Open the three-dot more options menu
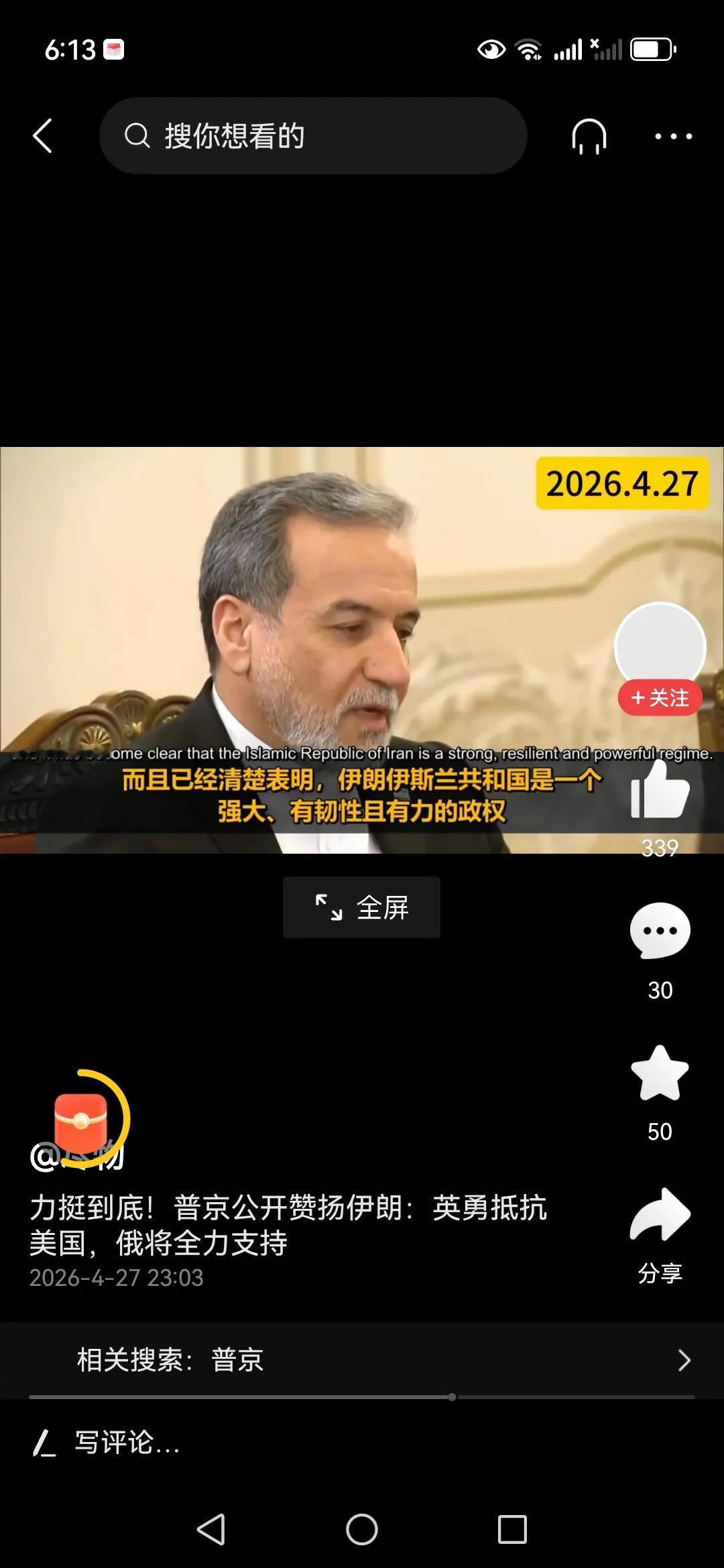The width and height of the screenshot is (724, 1568). (x=672, y=136)
